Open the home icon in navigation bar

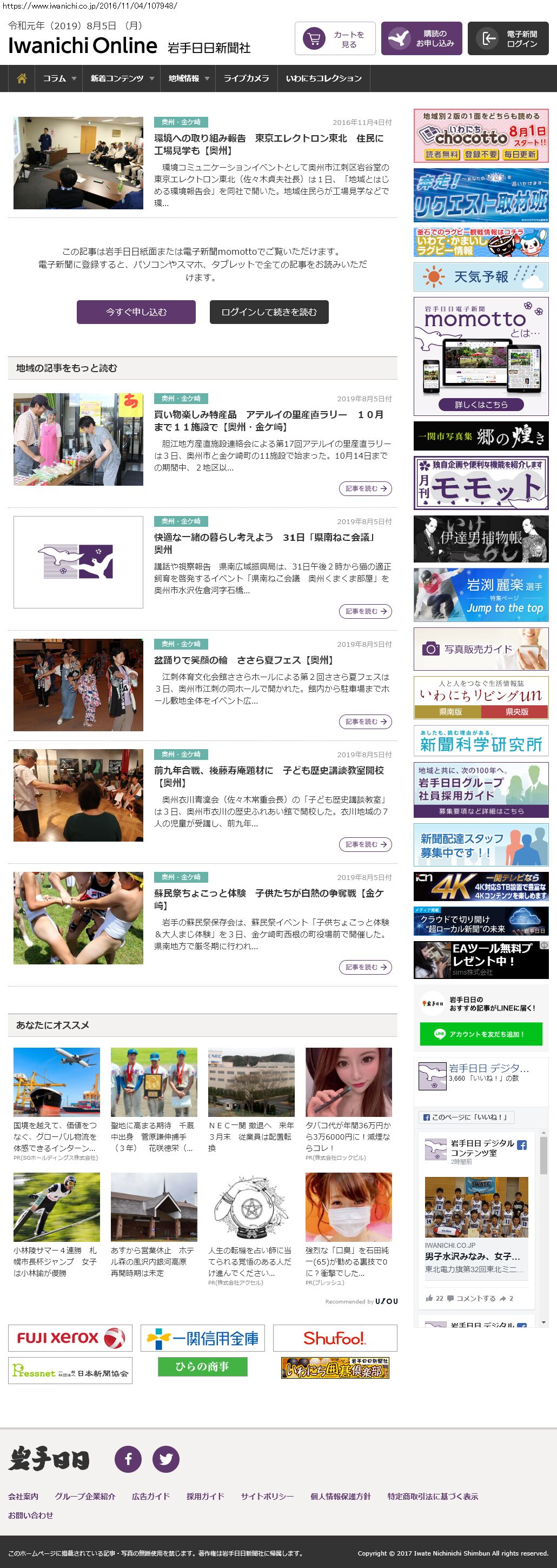tap(22, 78)
